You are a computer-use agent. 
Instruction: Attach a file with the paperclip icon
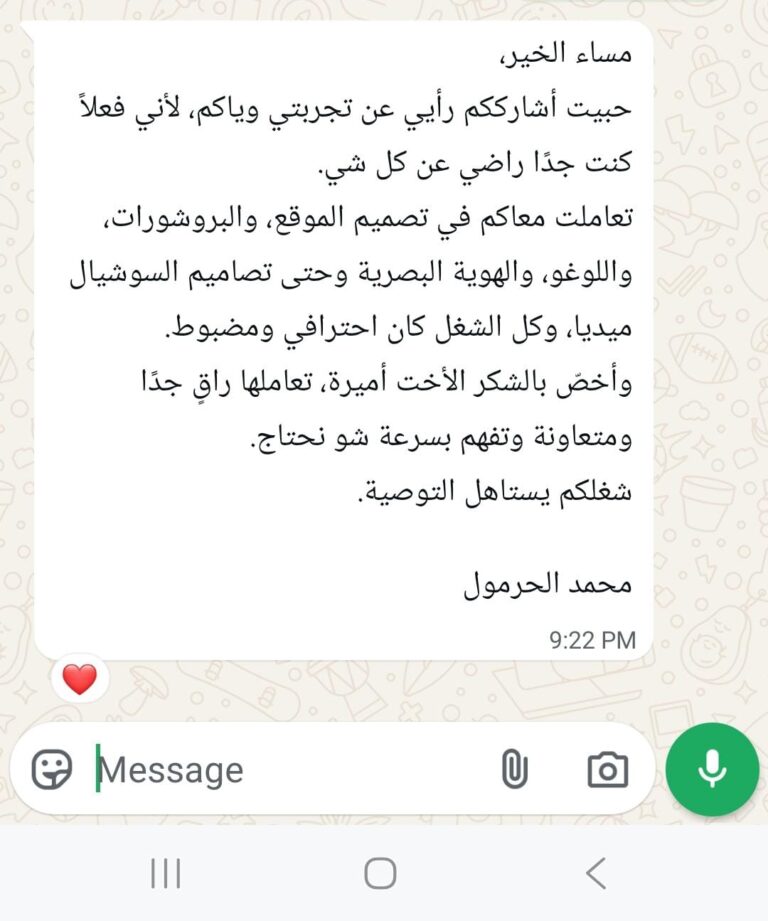[513, 769]
